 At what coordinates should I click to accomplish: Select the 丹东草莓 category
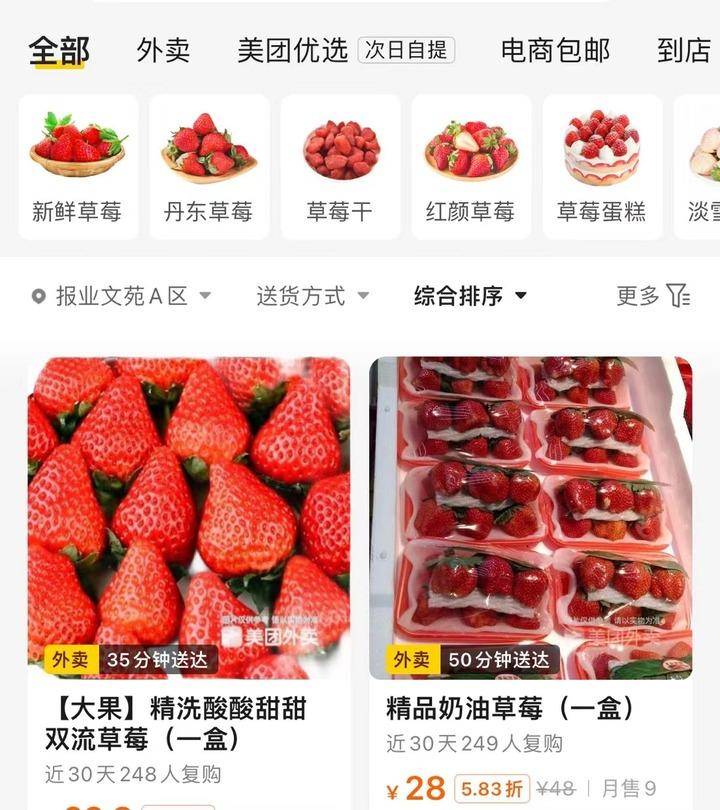[209, 167]
